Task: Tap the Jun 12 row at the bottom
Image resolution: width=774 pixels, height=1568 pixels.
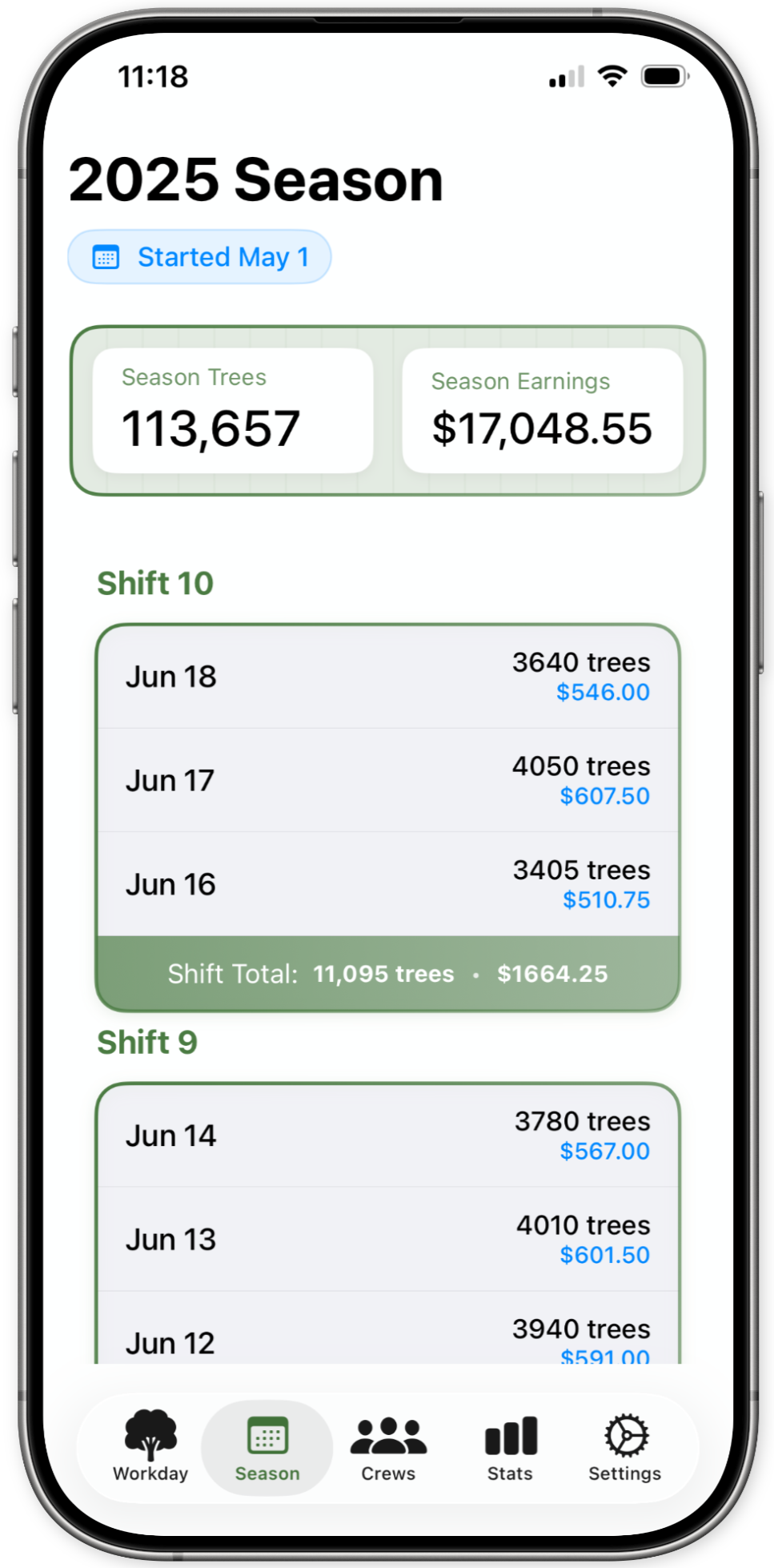Action: (387, 1339)
